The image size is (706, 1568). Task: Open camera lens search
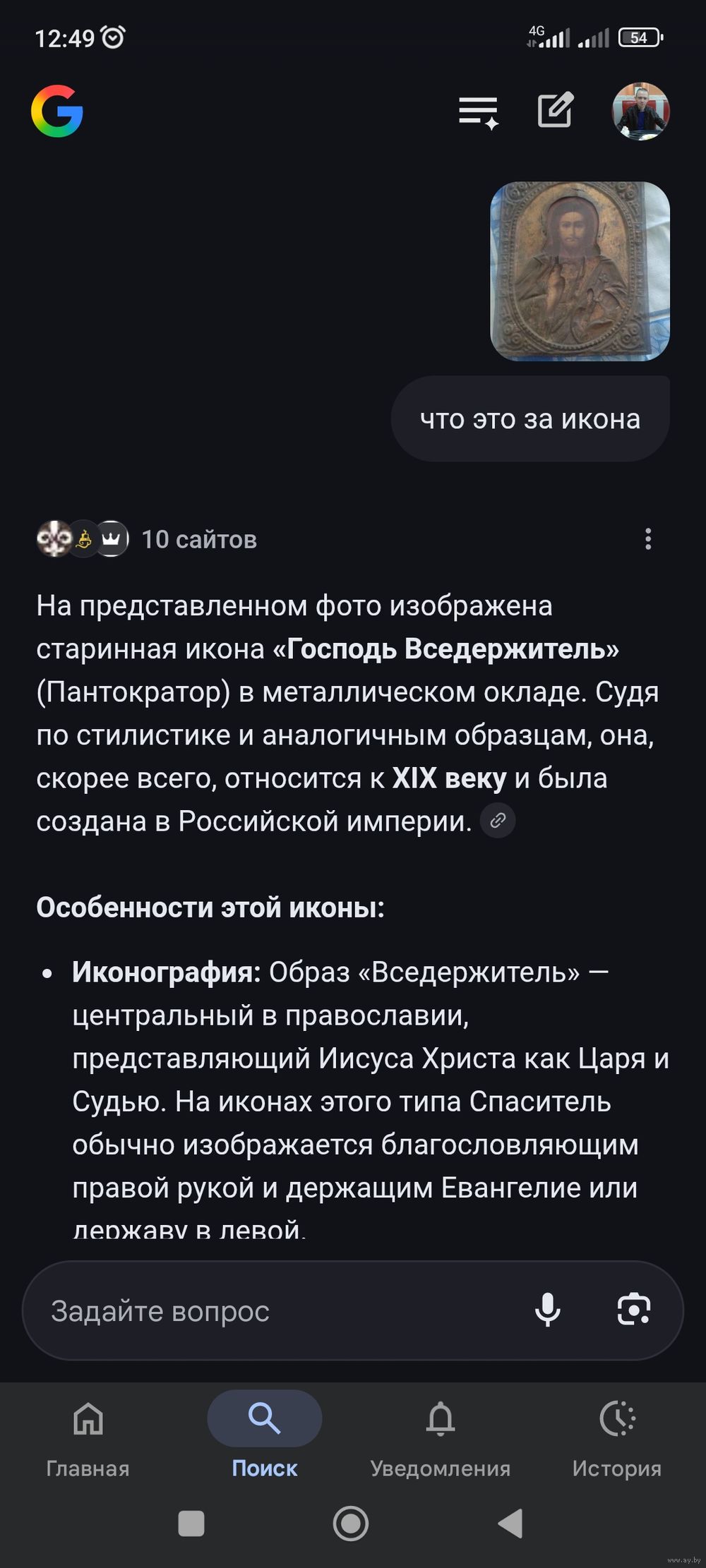[633, 1310]
